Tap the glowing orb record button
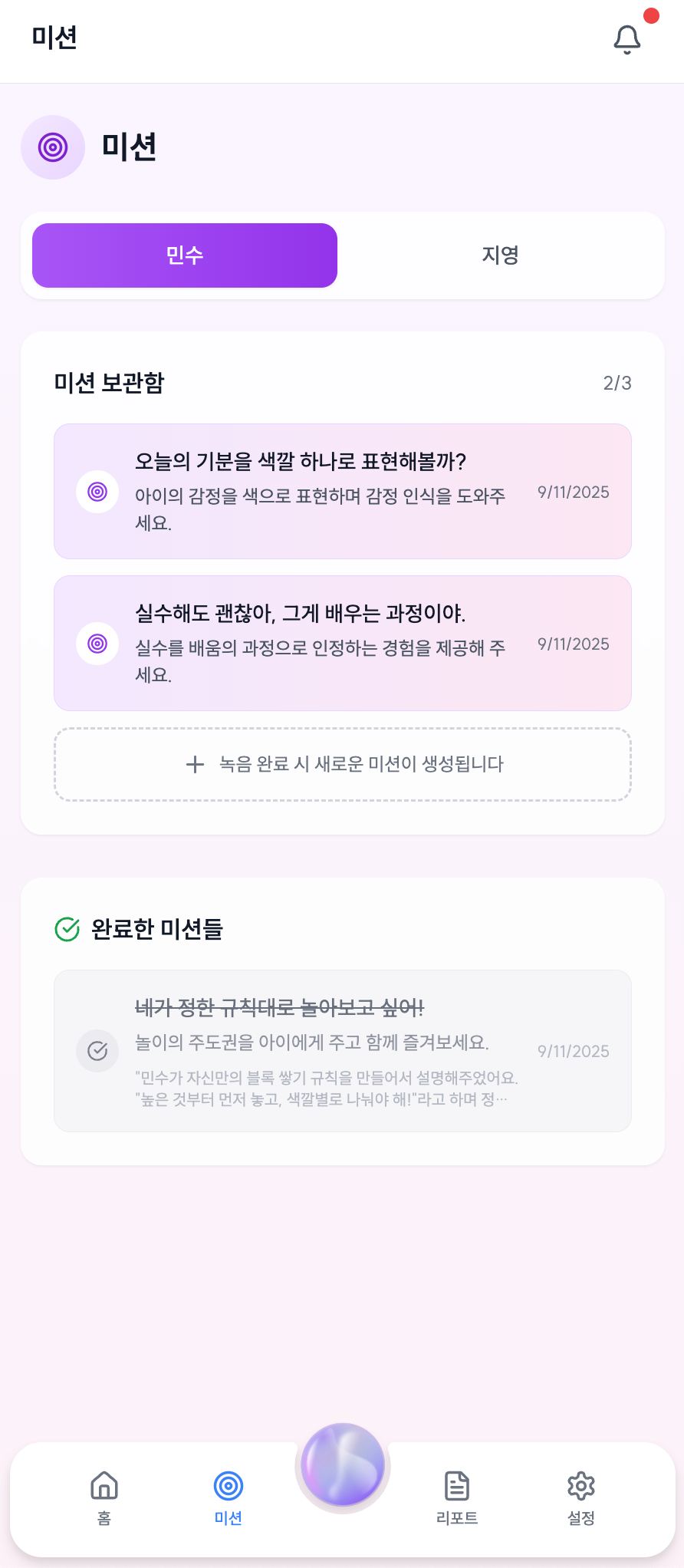The width and height of the screenshot is (684, 1568). [342, 1464]
